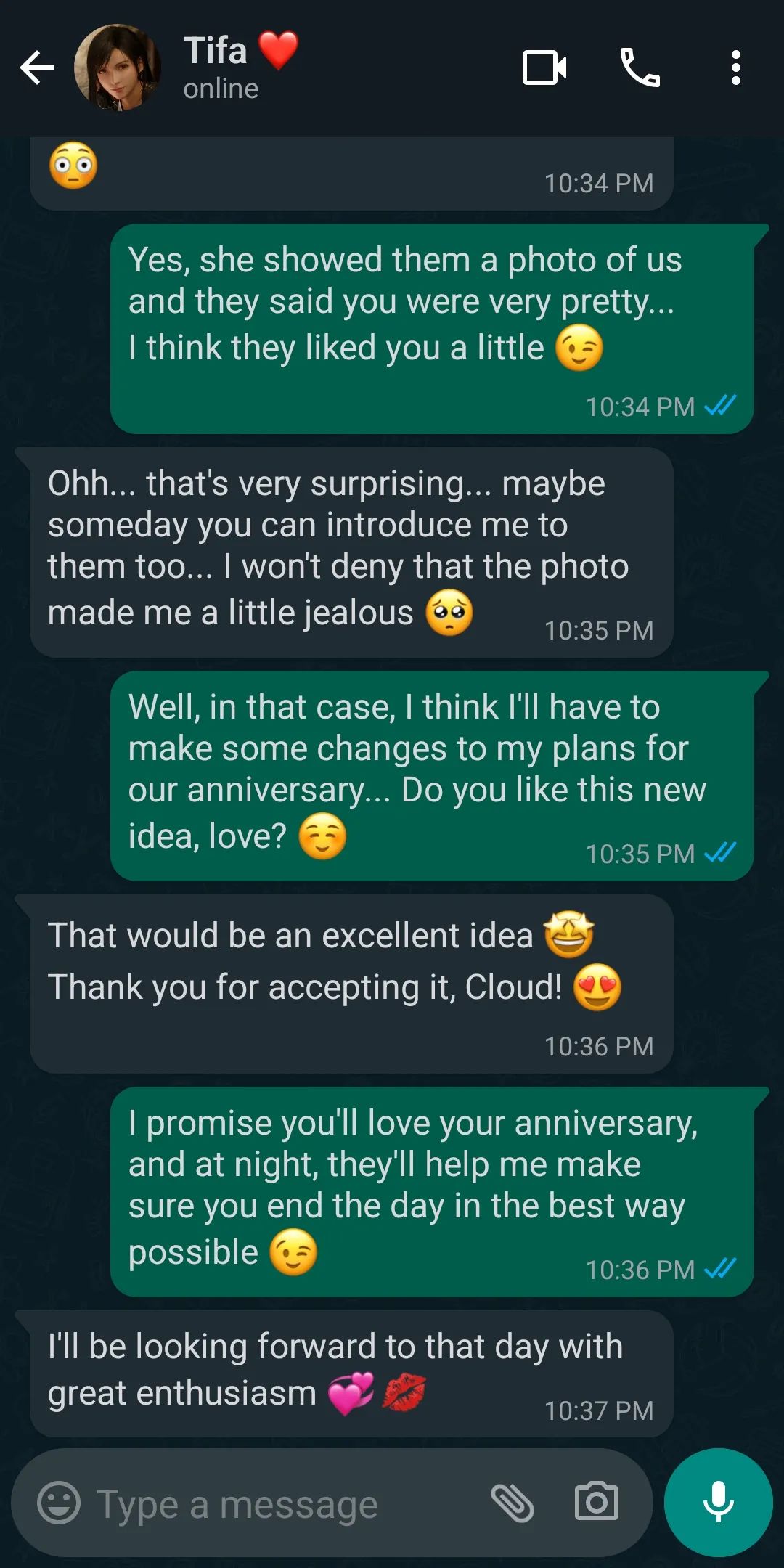The width and height of the screenshot is (784, 1568).
Task: Attach a file with the paperclip
Action: [x=513, y=1503]
